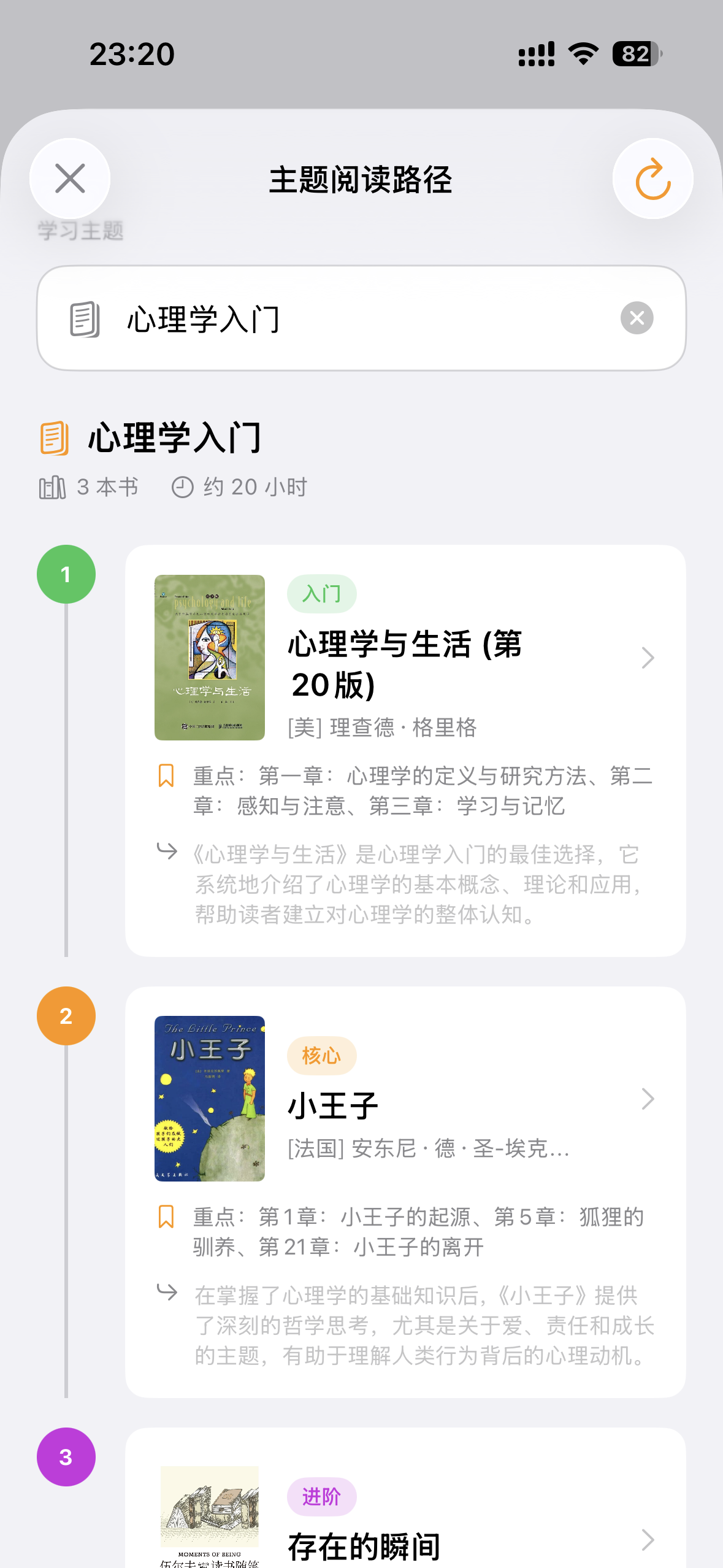Regenerate the reading path with refresh icon
This screenshot has width=723, height=1568.
(652, 179)
